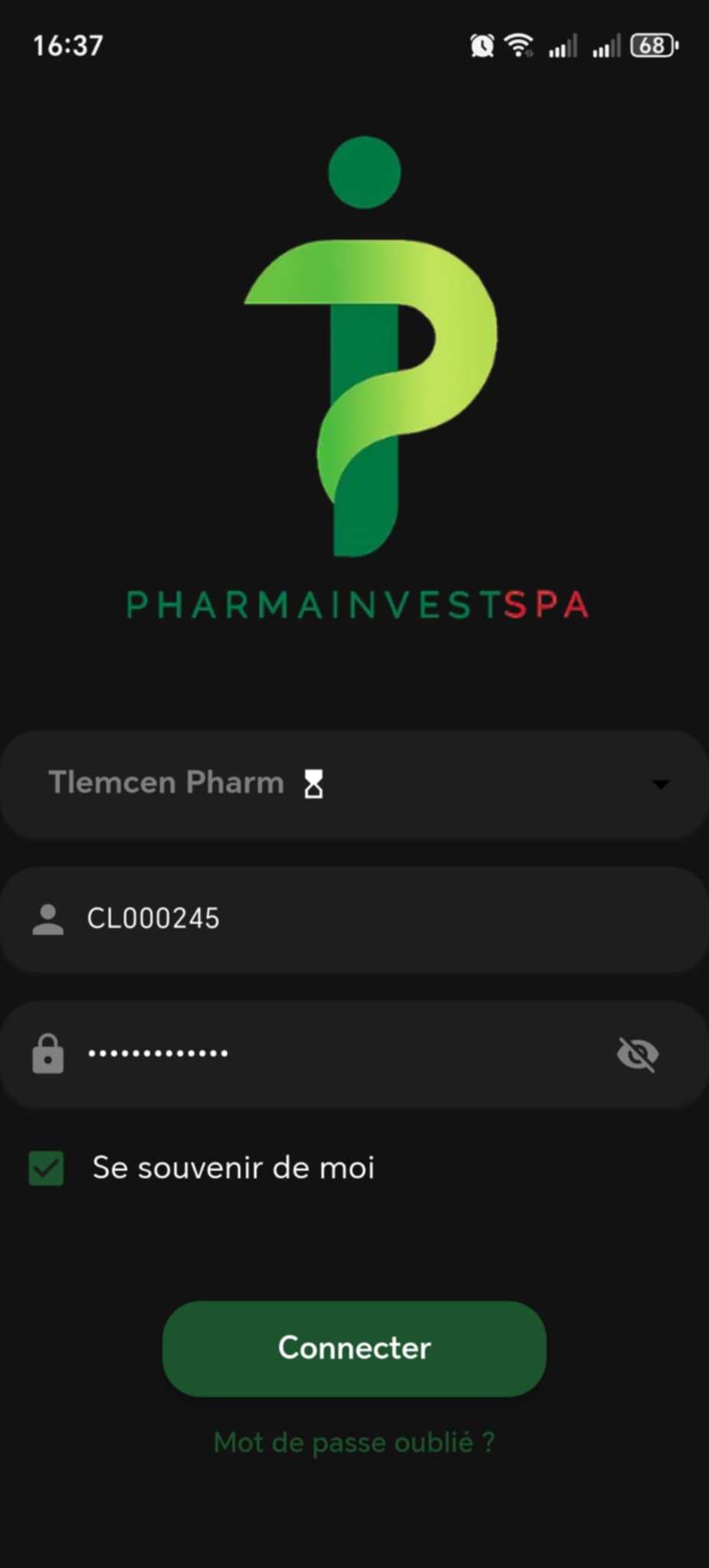Open Mot de passe oublié link
Image resolution: width=709 pixels, height=1568 pixels.
tap(354, 1442)
